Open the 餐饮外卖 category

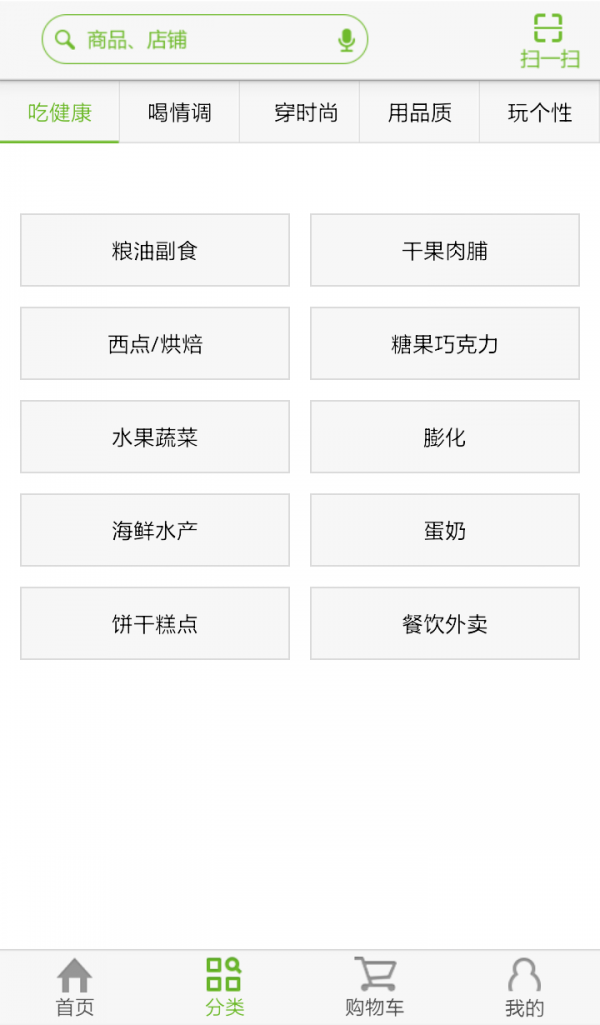pos(444,623)
